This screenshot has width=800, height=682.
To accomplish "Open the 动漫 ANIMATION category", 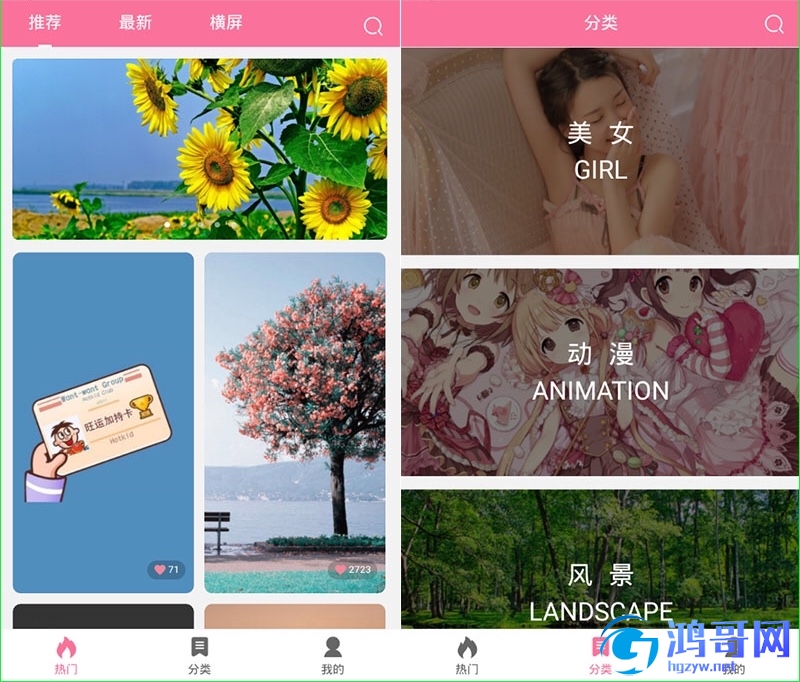I will click(x=600, y=372).
